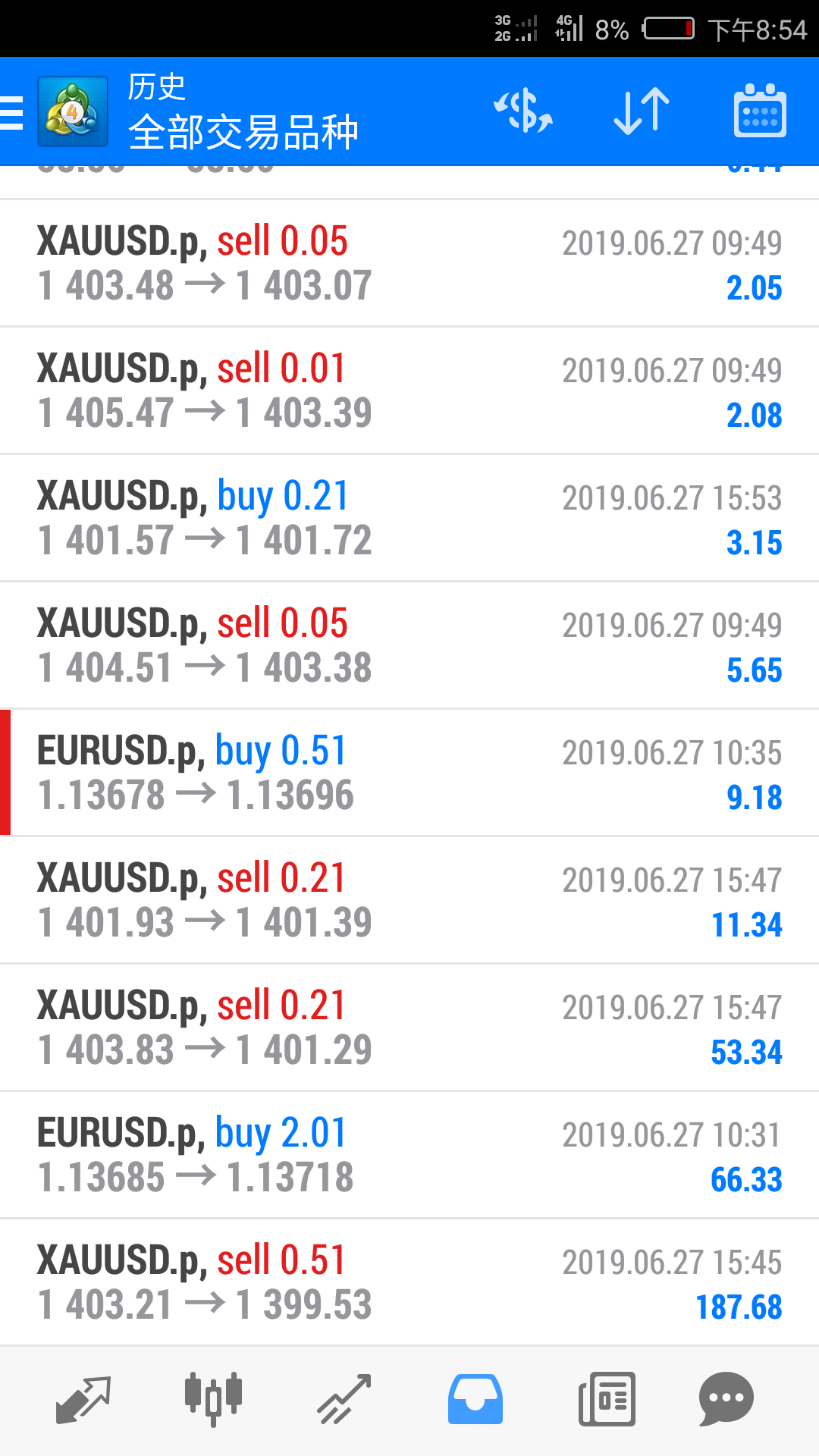Open the EURUSD.p buy 0.51 trade
Image resolution: width=819 pixels, height=1456 pixels.
point(409,773)
